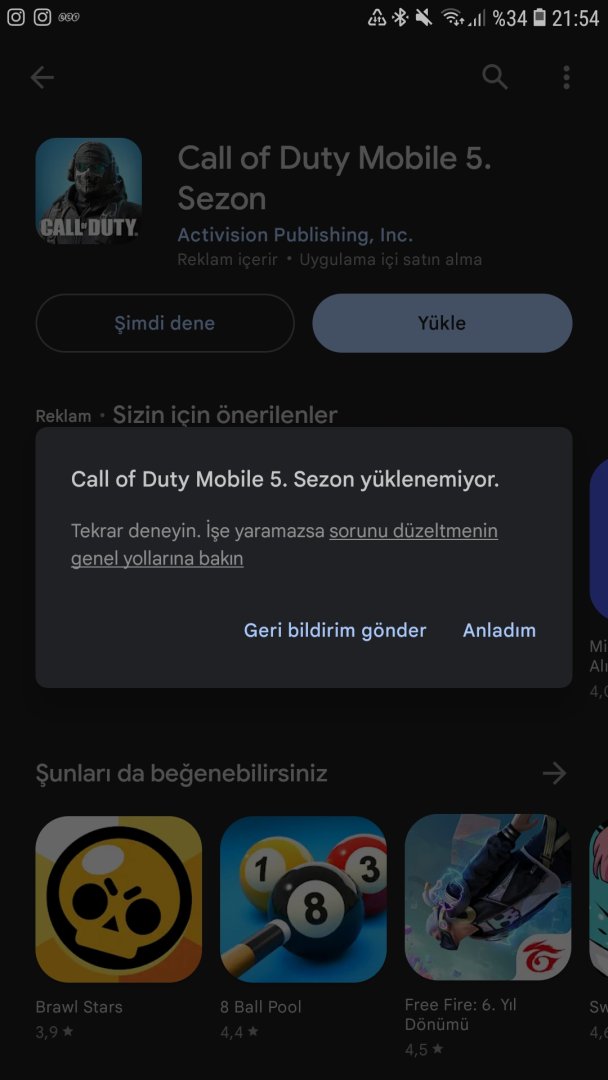Screen dimensions: 608x1080
Task: Open the sorunu düzeltmenin genel yollarına bakın link
Action: tap(412, 531)
